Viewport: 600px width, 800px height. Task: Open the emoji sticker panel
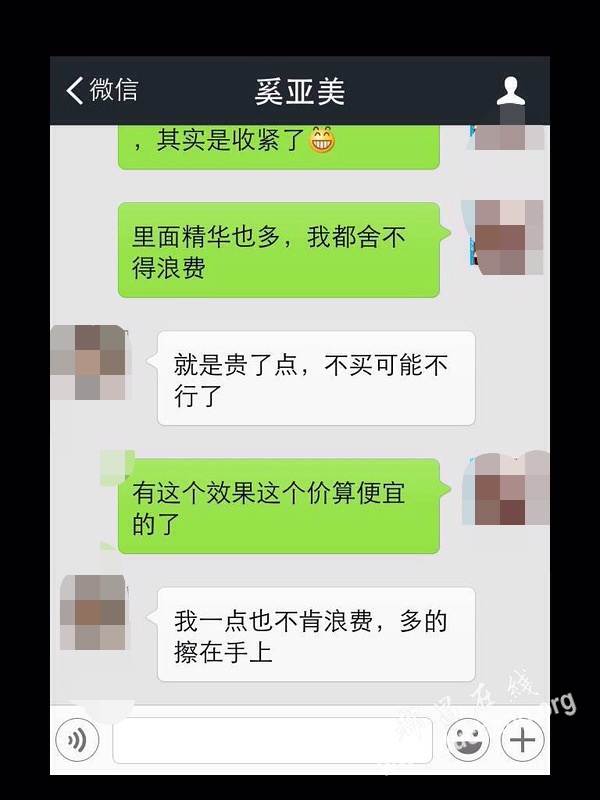coord(467,741)
